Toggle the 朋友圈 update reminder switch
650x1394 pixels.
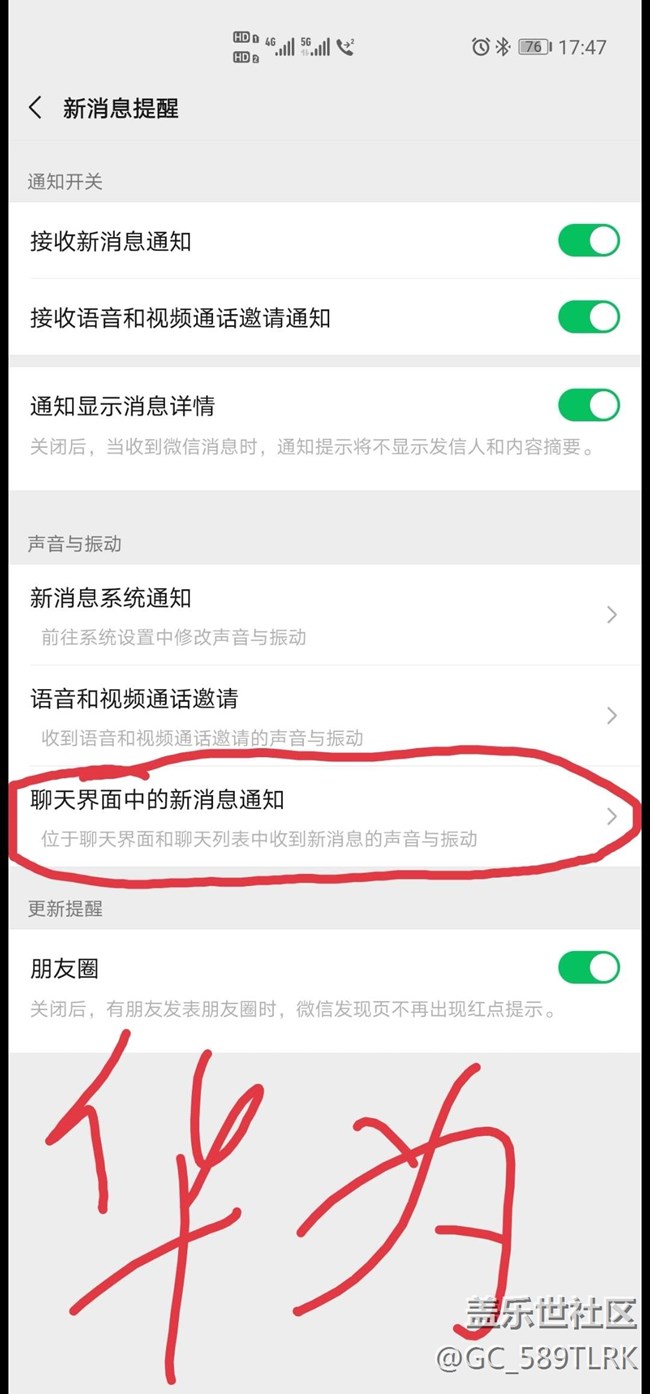[x=588, y=968]
